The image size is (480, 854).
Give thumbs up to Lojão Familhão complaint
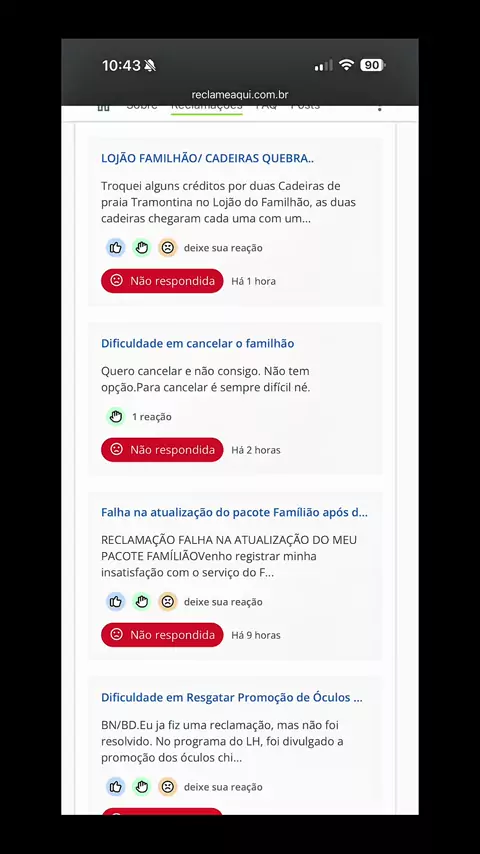click(x=116, y=248)
